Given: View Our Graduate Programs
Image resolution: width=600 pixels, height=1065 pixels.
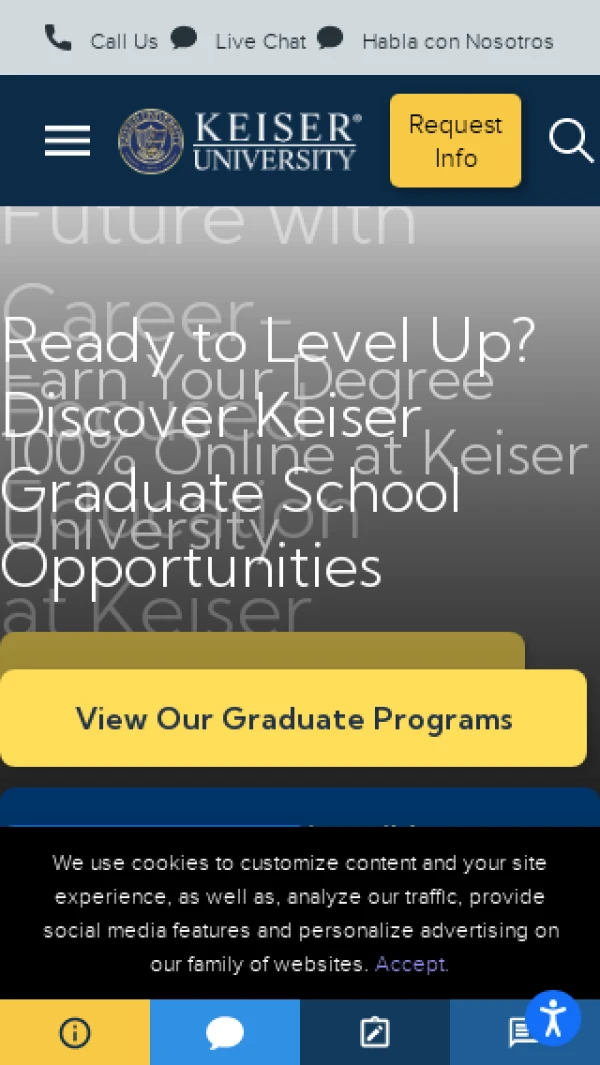Looking at the screenshot, I should (293, 718).
